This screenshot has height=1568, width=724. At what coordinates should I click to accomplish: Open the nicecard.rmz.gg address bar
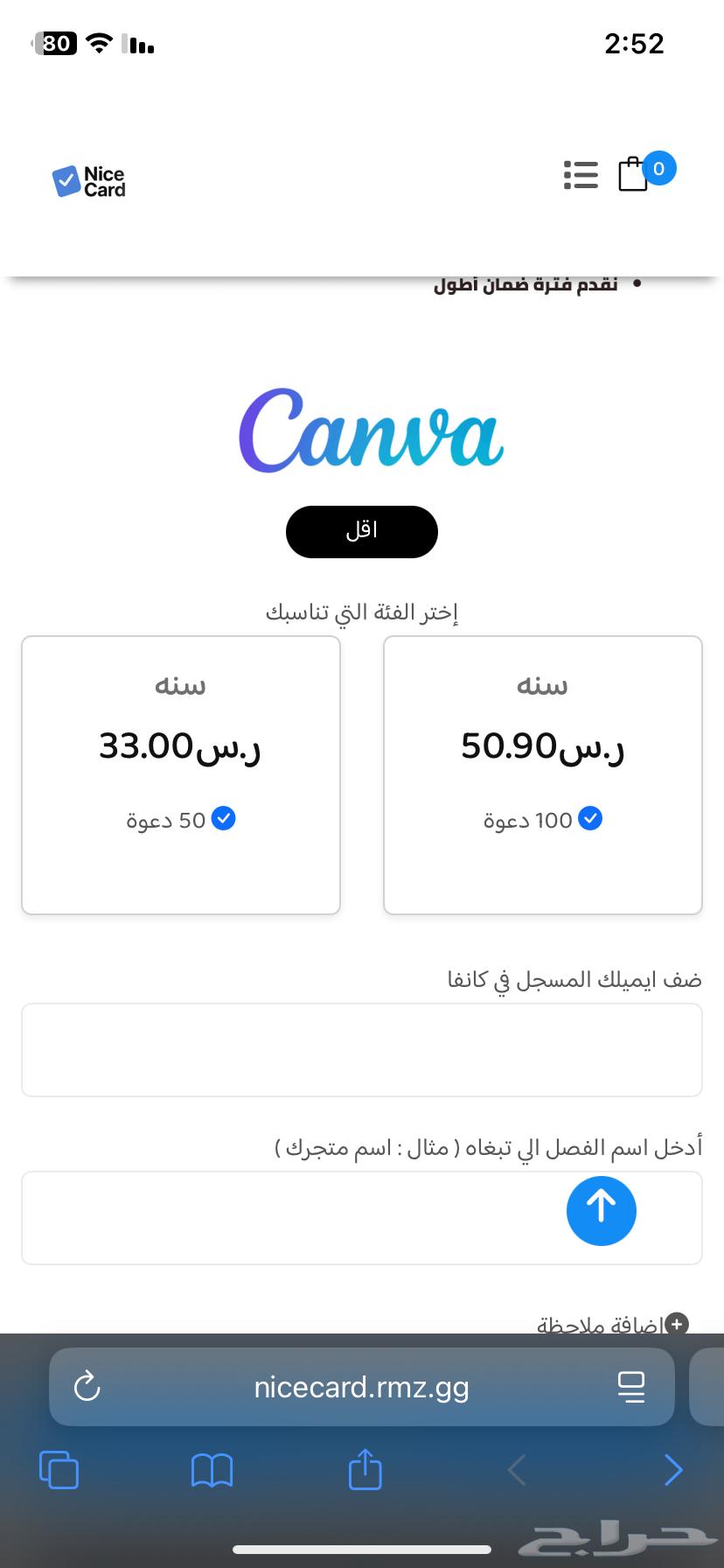(361, 1387)
